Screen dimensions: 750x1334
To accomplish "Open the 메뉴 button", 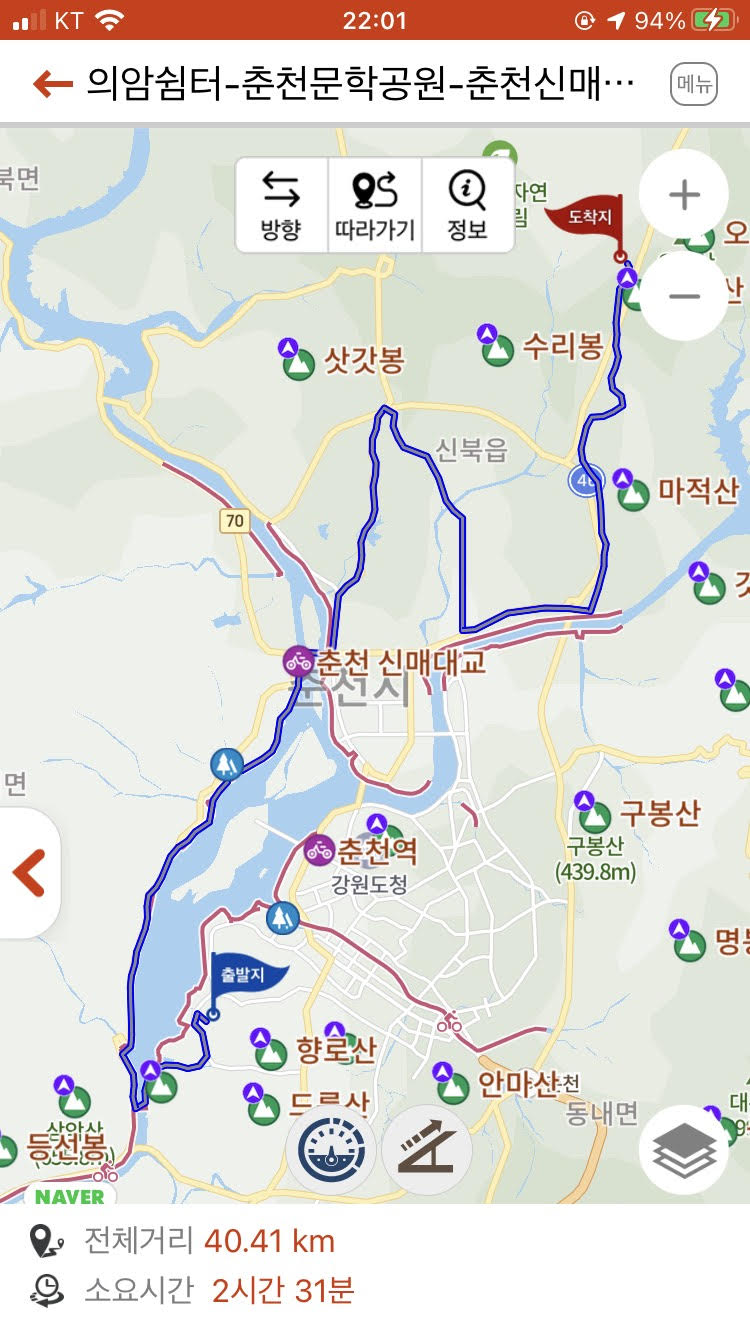I will (x=693, y=84).
